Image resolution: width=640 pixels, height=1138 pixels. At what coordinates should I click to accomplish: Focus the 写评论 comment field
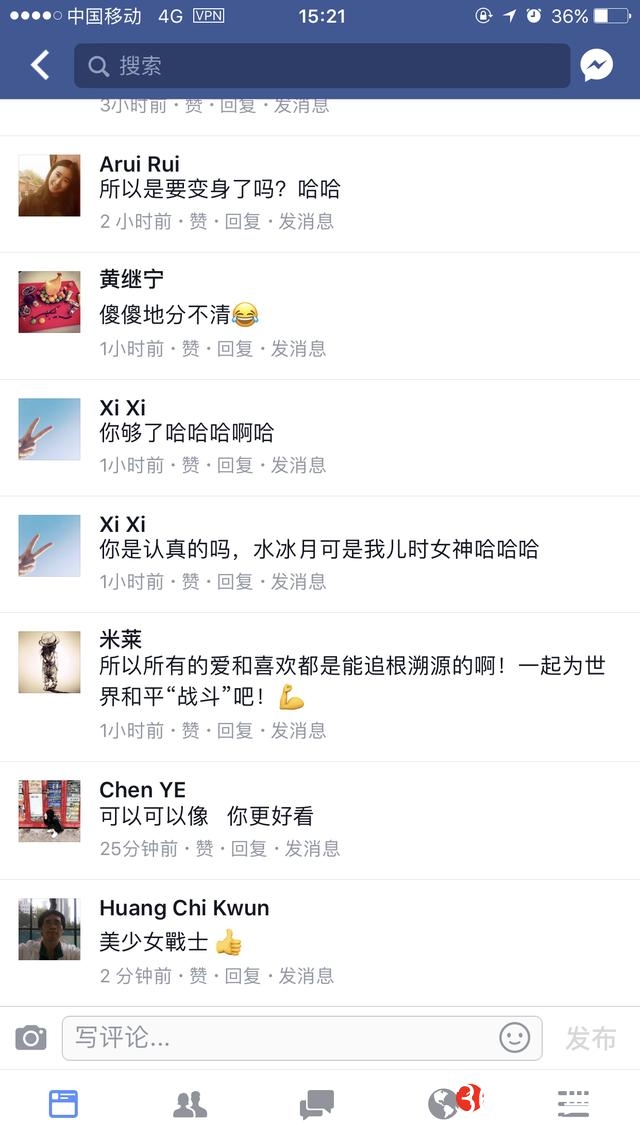280,1038
